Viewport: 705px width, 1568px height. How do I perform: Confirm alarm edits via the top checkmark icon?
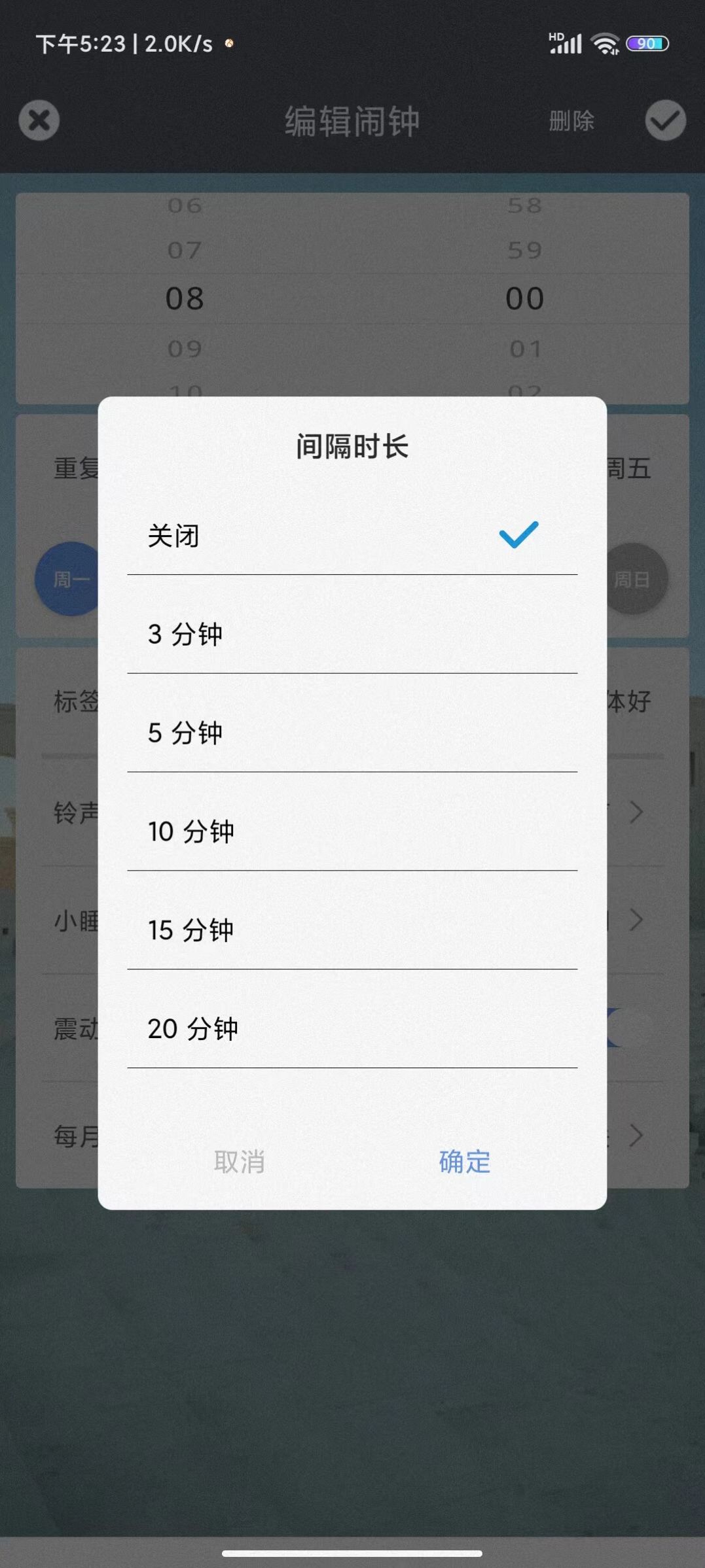666,121
